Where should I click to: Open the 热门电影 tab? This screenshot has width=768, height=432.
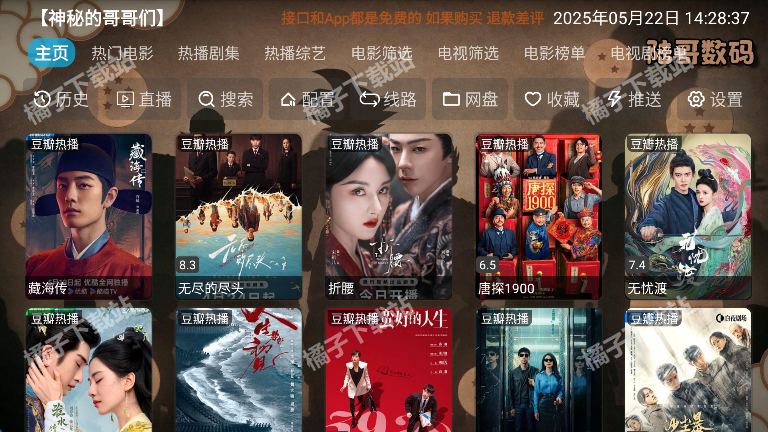[122, 53]
